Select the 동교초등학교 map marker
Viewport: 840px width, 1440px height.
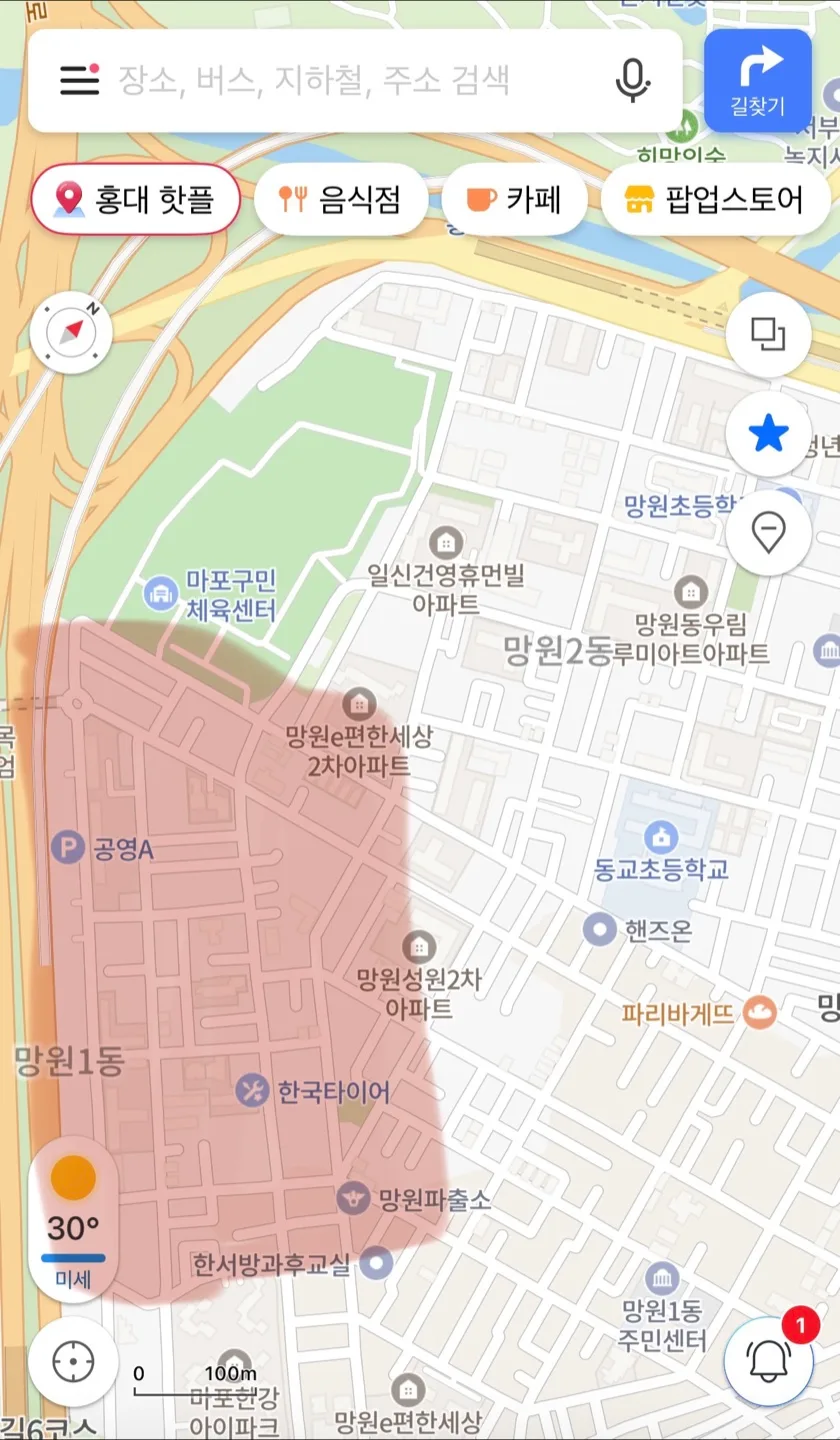coord(659,835)
